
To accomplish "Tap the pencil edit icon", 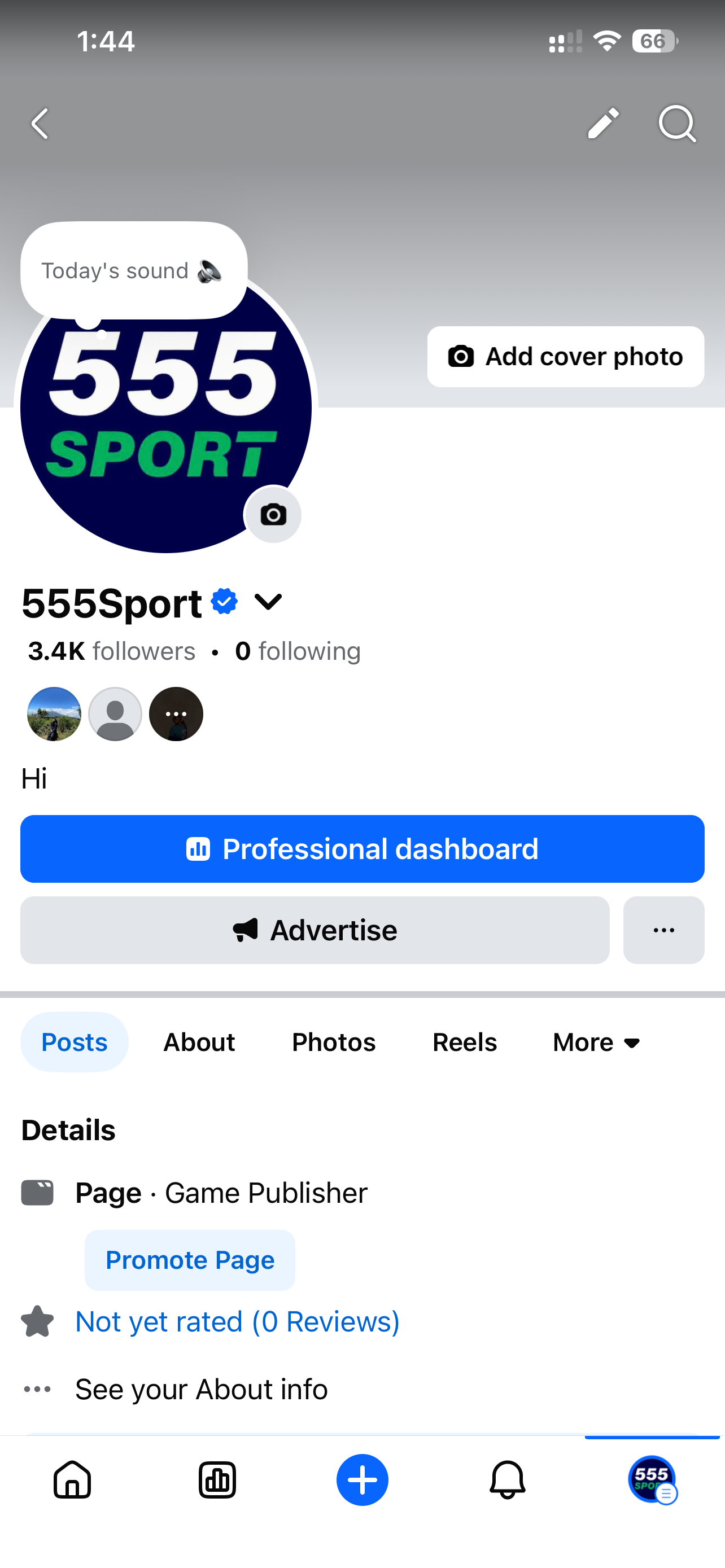I will coord(602,124).
